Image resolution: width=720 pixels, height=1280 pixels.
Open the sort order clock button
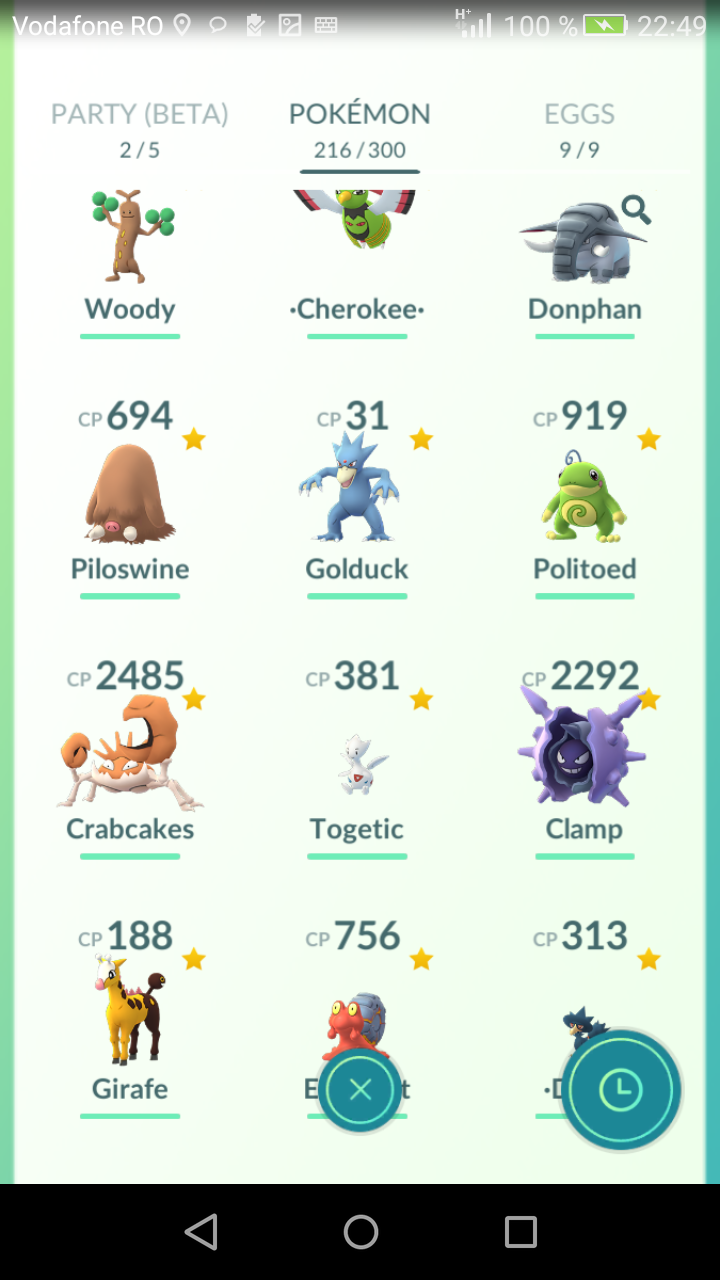(621, 1090)
